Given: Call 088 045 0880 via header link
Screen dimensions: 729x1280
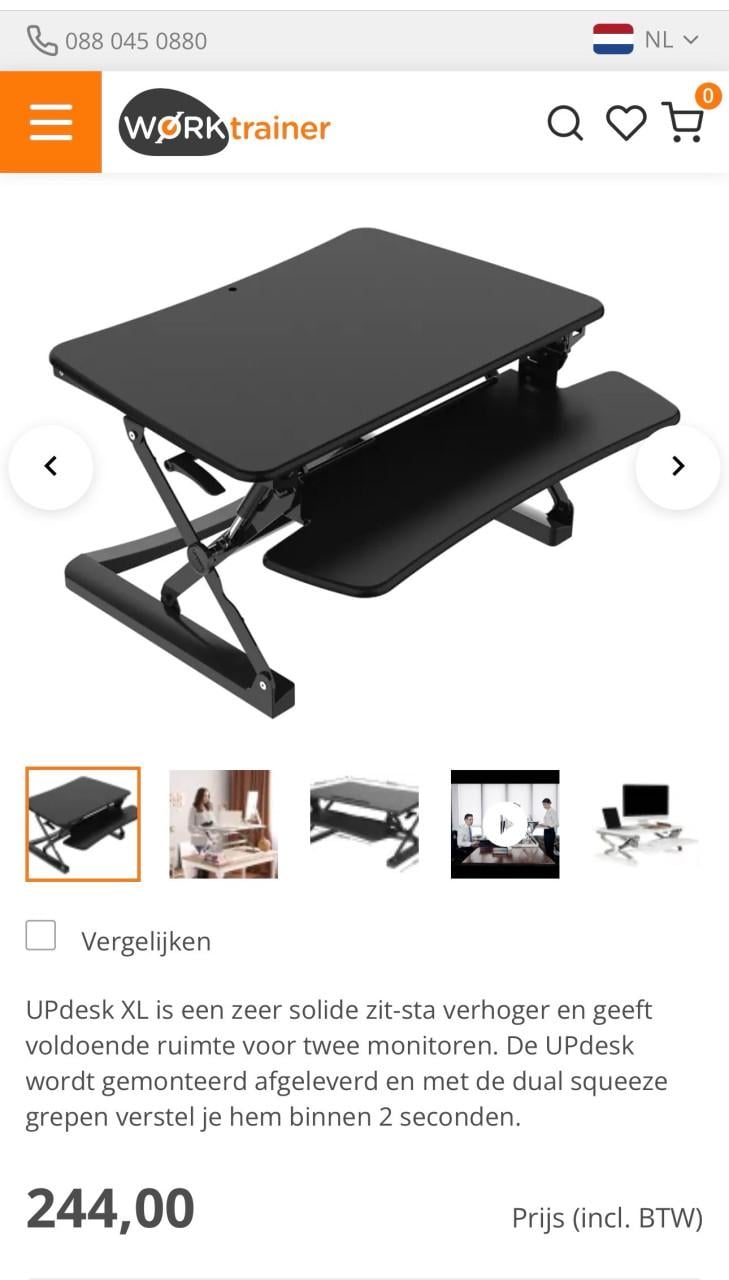Looking at the screenshot, I should pos(136,40).
